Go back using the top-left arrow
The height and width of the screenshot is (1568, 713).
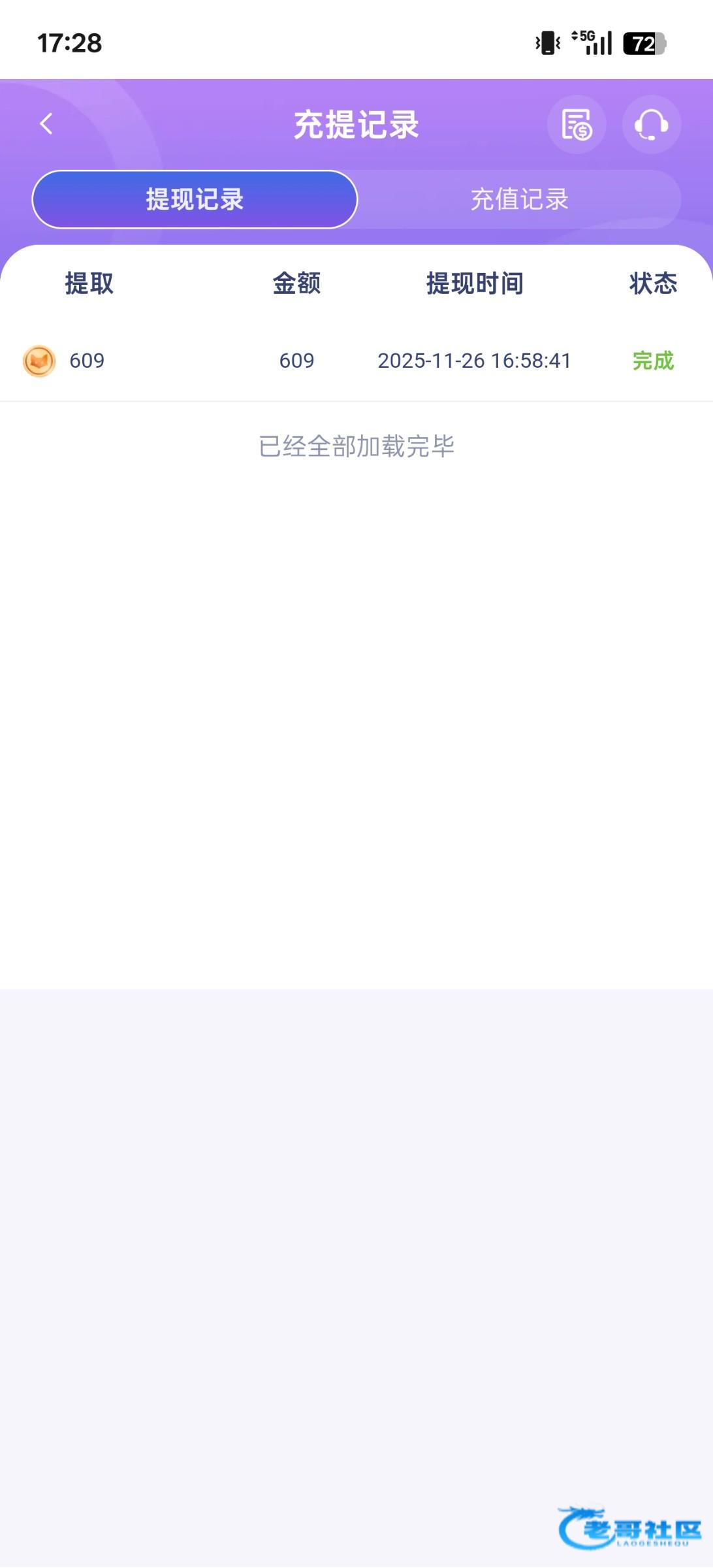click(46, 124)
